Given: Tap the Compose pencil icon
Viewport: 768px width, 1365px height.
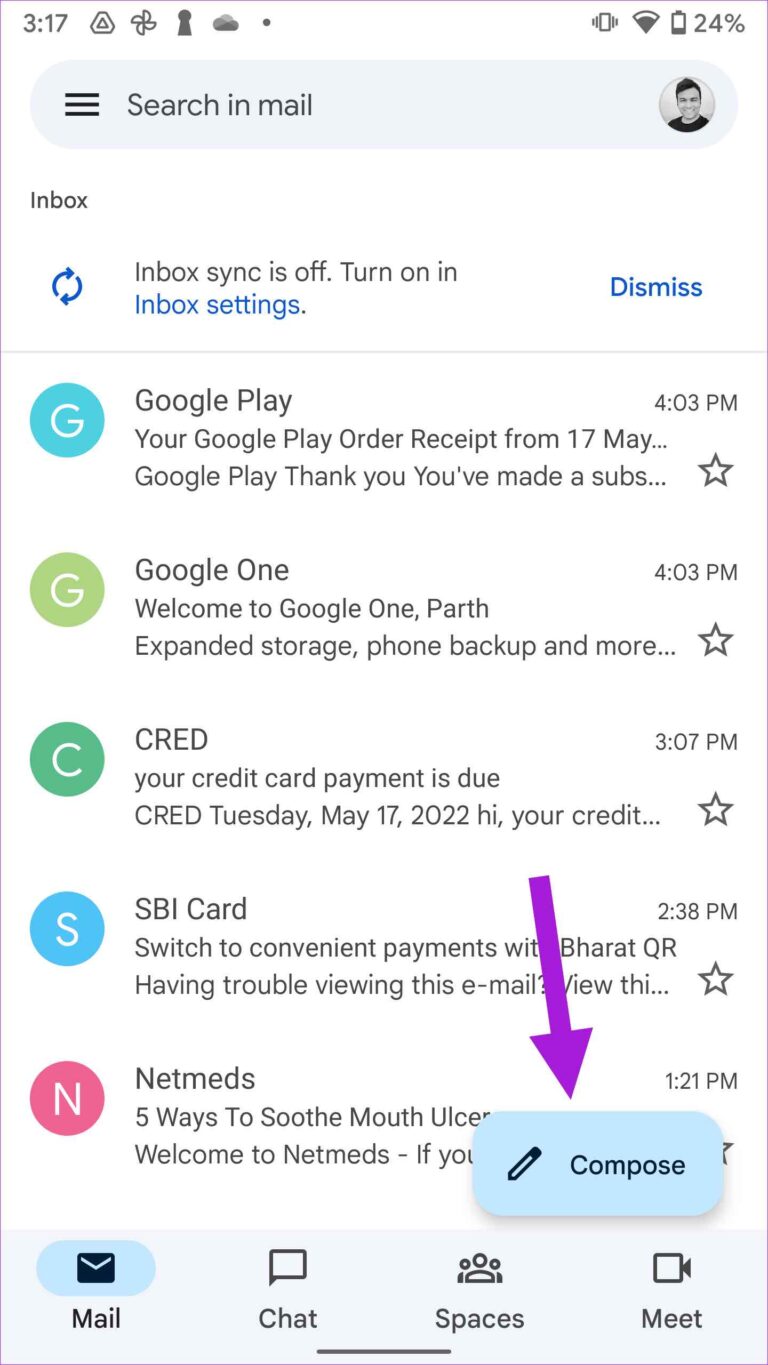Looking at the screenshot, I should tap(525, 1164).
